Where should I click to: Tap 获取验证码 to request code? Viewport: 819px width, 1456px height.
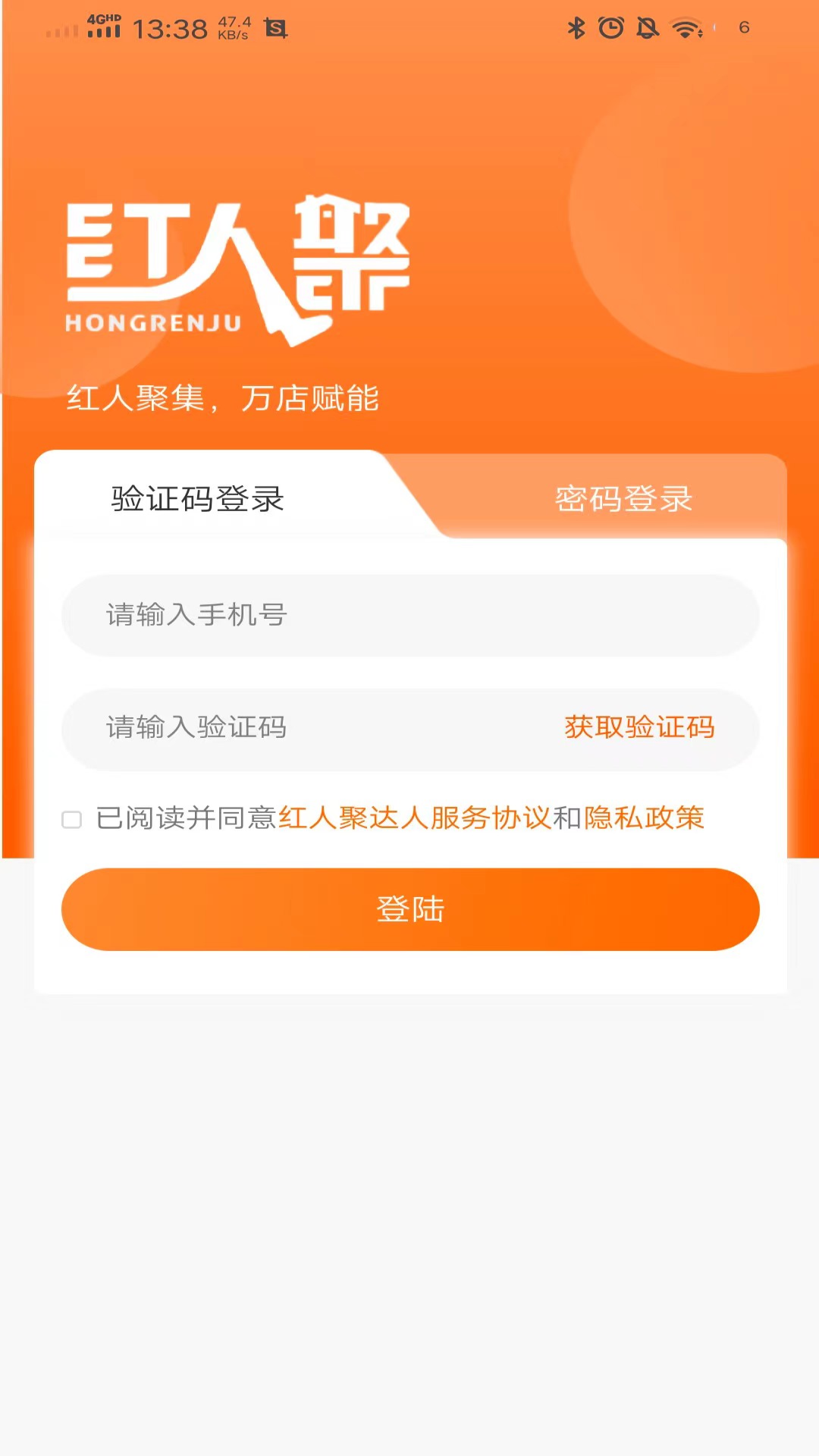click(639, 727)
